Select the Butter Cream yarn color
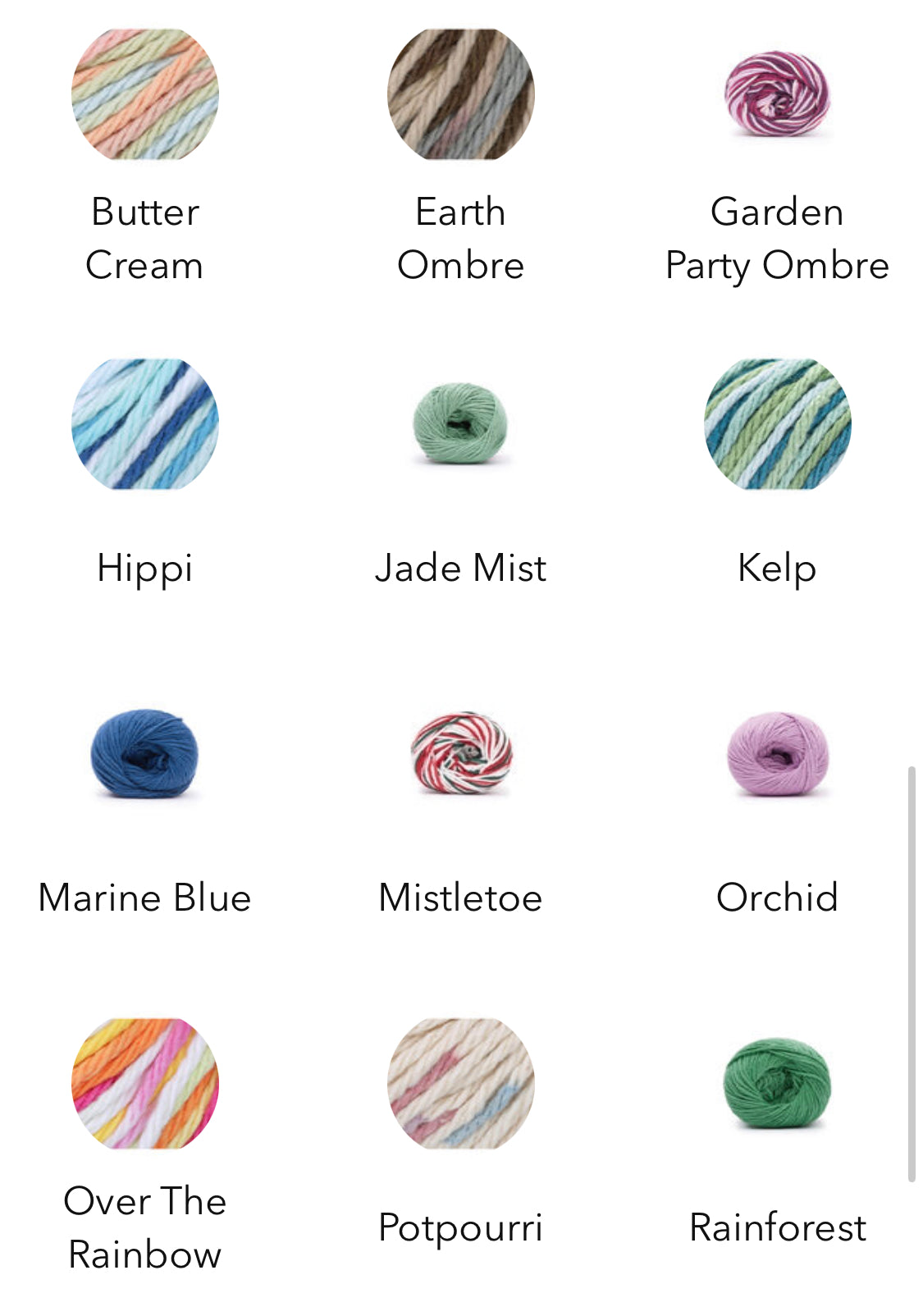This screenshot has height=1316, width=923. [x=145, y=94]
